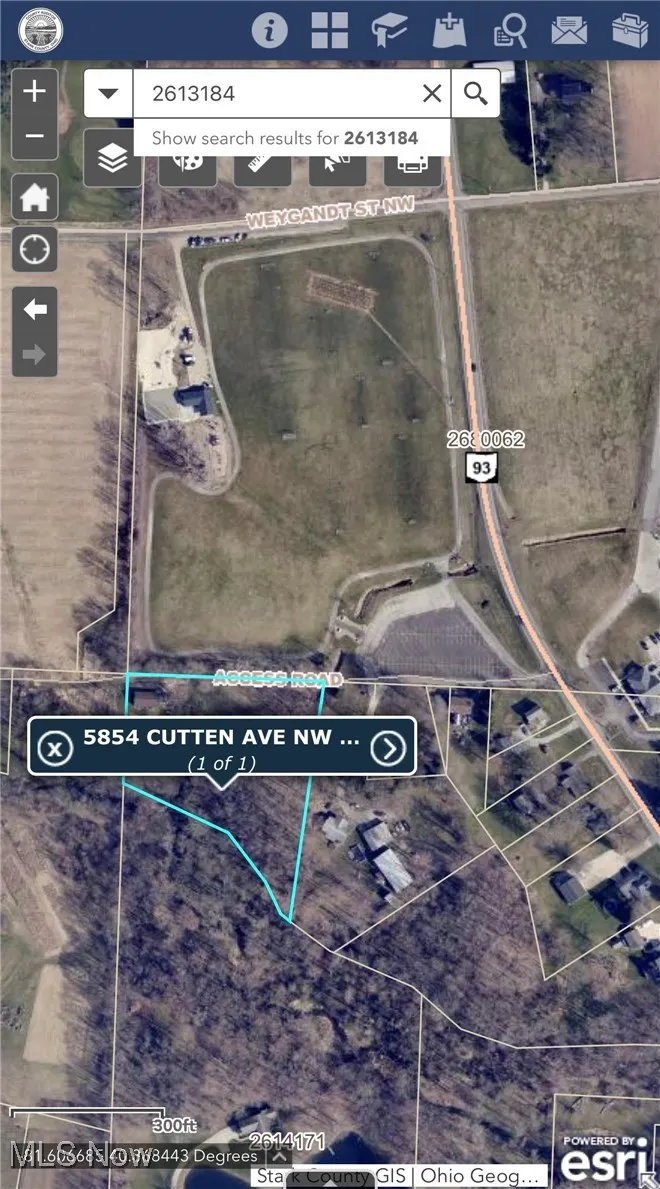Image resolution: width=660 pixels, height=1189 pixels.
Task: Return map to home extent
Action: [34, 197]
